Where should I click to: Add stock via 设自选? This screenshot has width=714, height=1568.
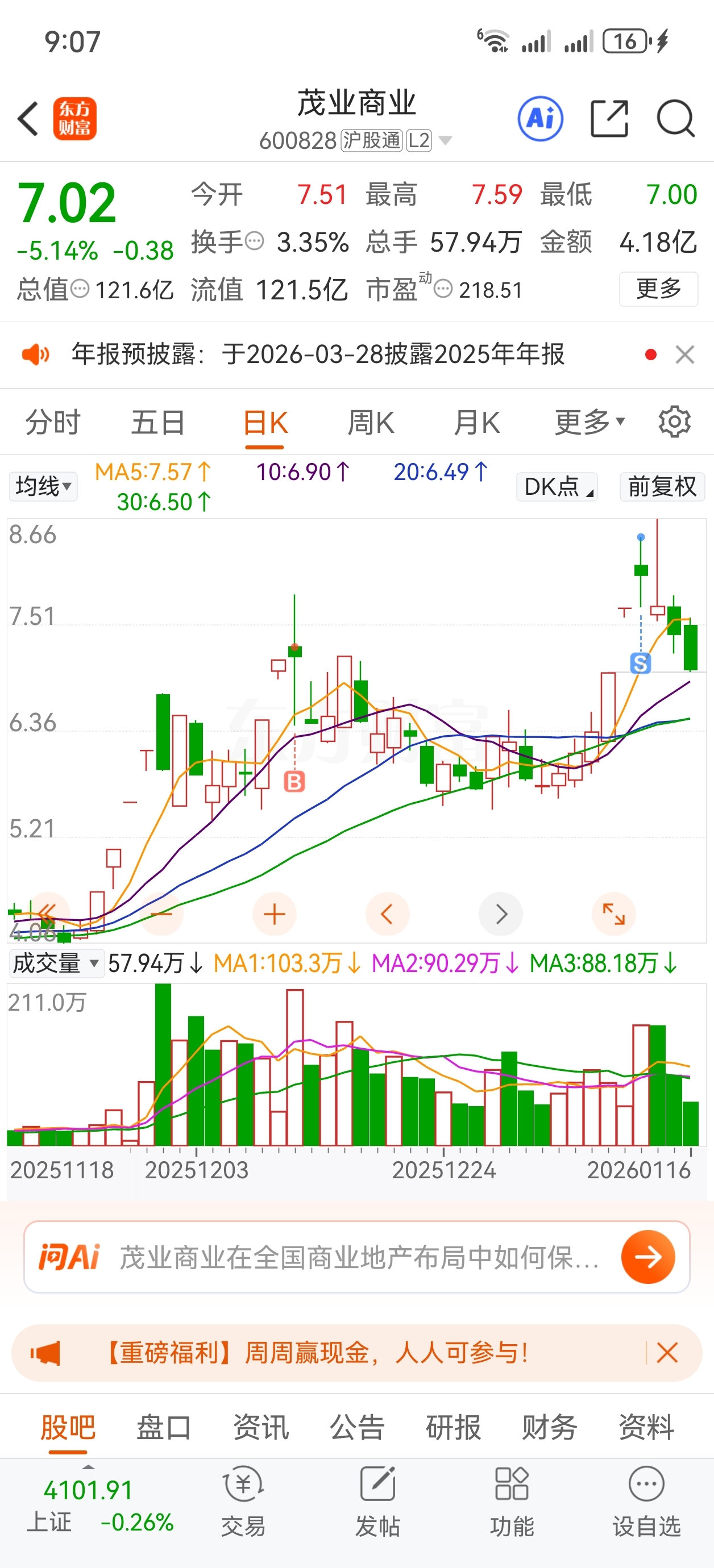(646, 1501)
